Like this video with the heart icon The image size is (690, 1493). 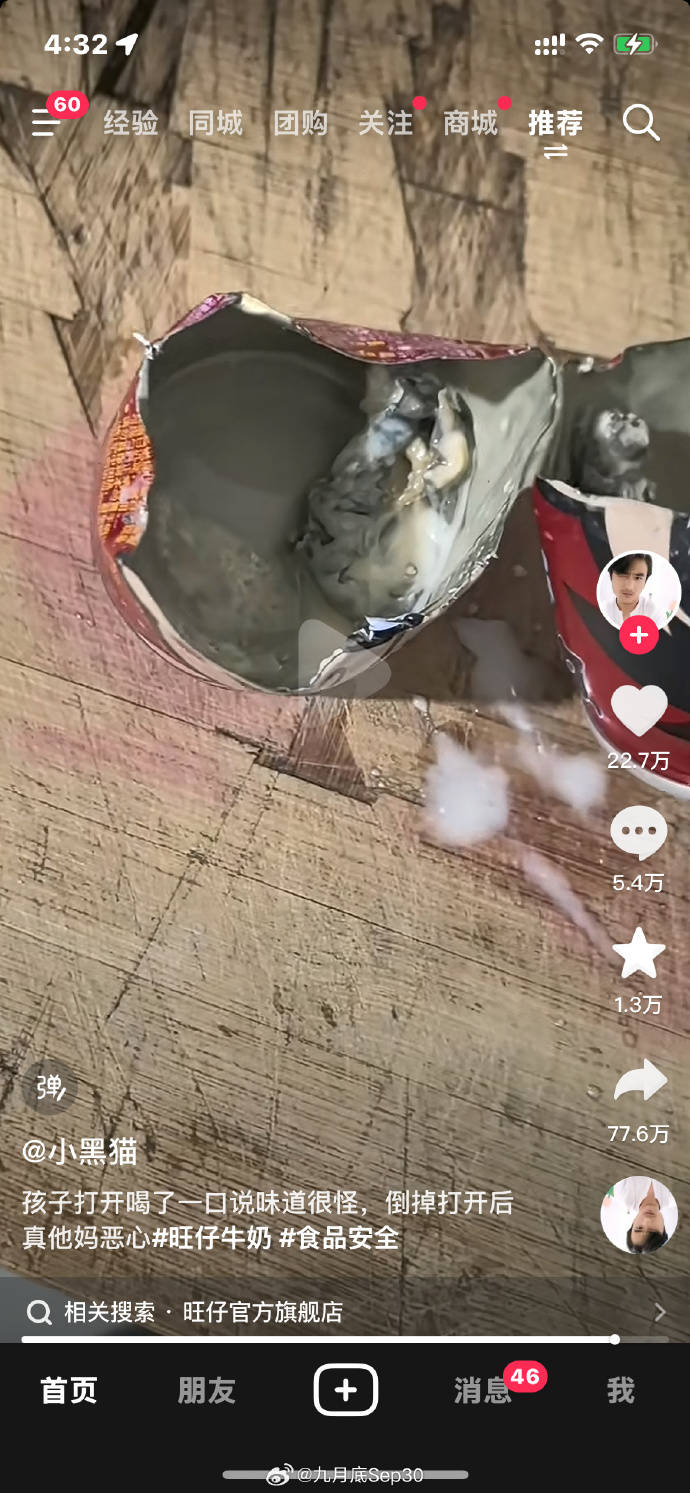pyautogui.click(x=639, y=711)
